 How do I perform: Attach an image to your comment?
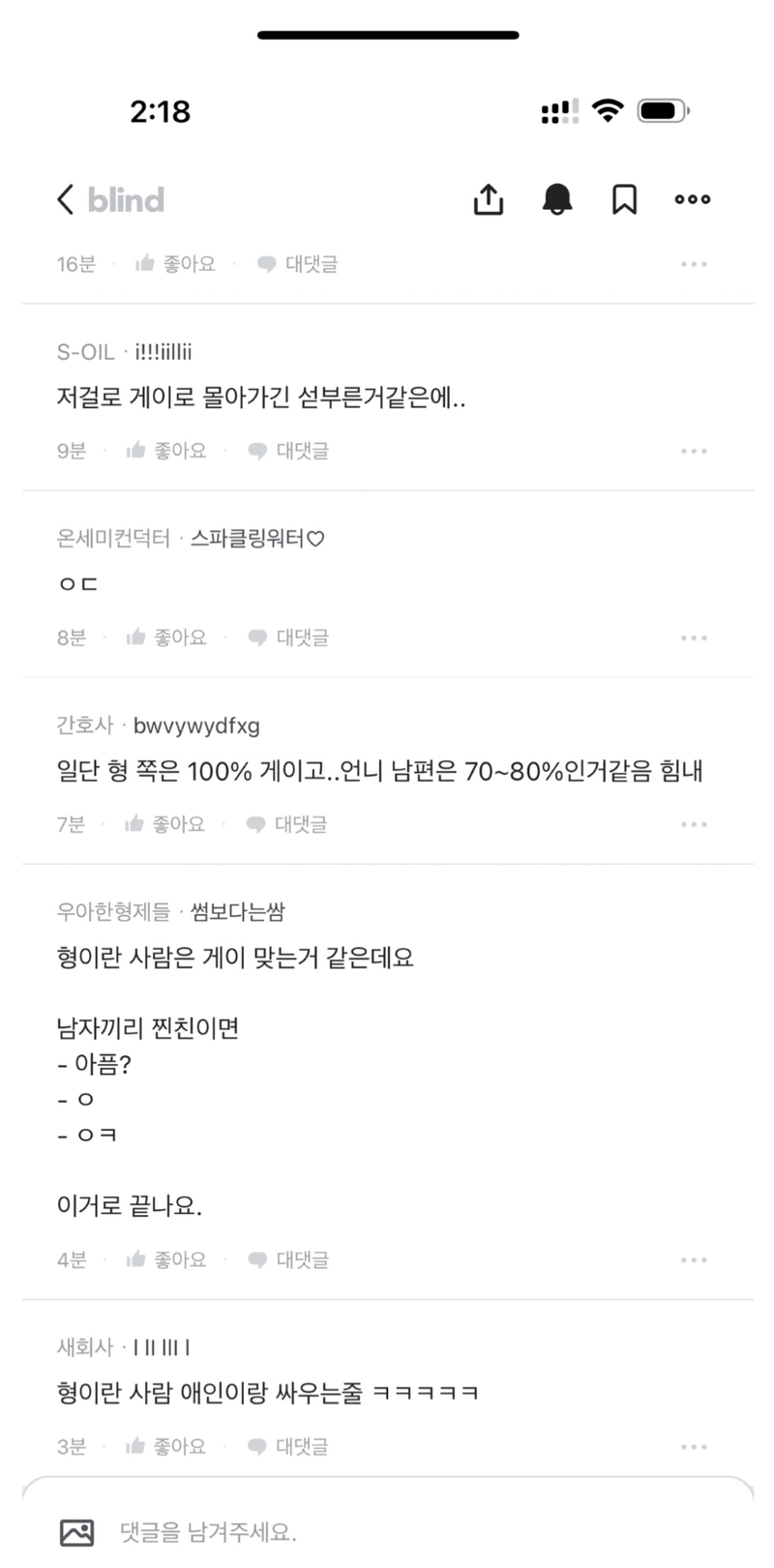click(x=76, y=1532)
